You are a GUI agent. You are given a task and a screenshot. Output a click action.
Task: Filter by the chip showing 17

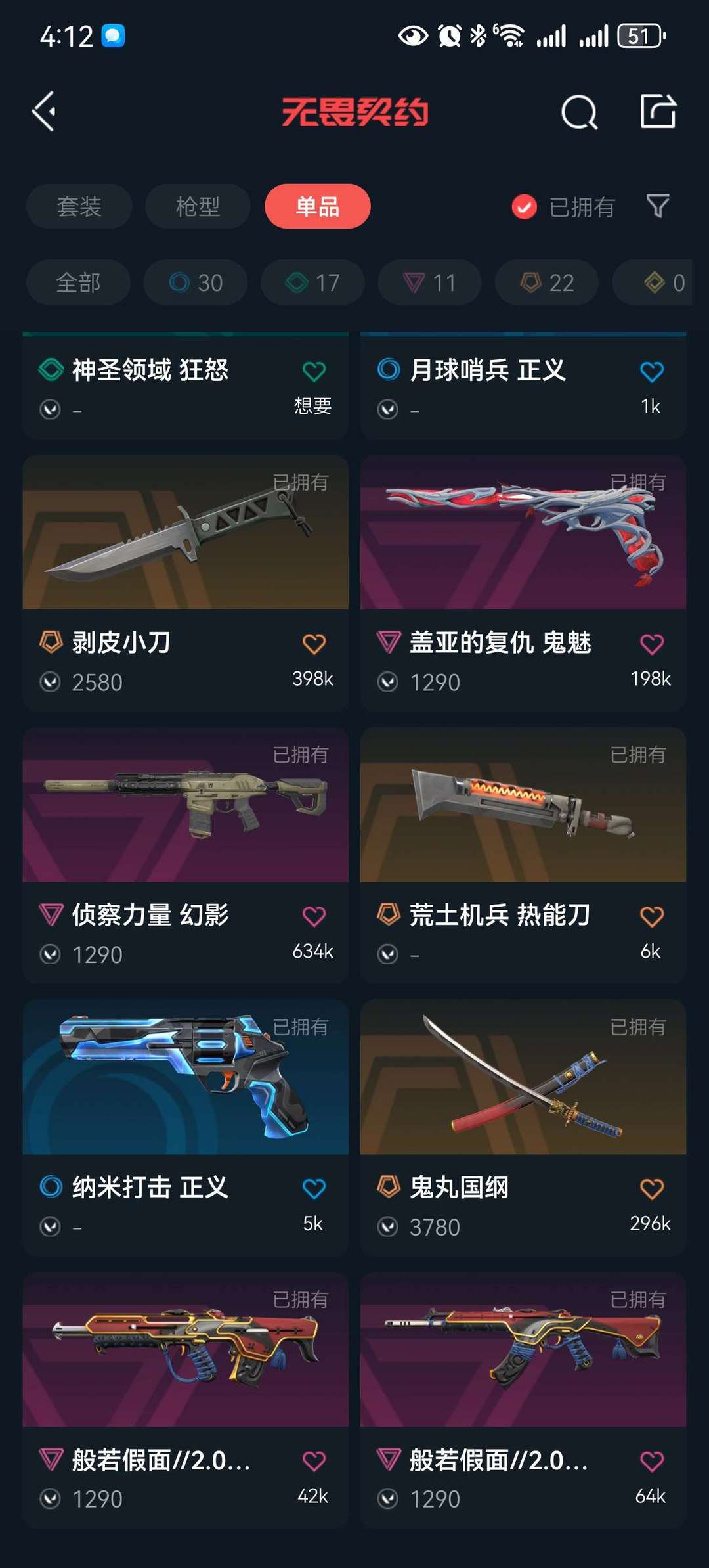click(x=312, y=282)
